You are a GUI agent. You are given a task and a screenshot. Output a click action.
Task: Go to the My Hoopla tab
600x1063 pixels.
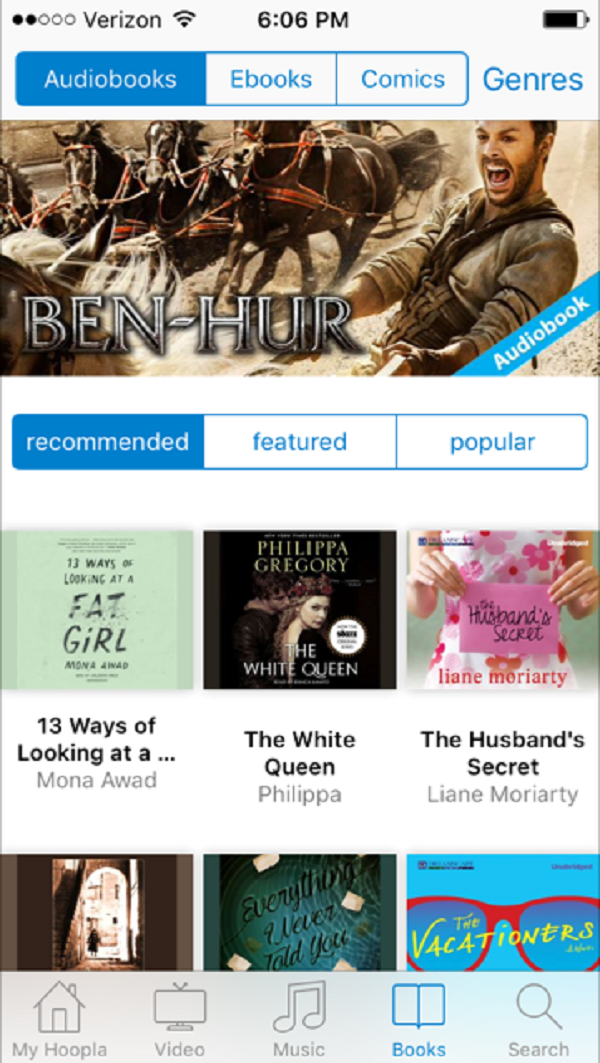coord(59,1020)
